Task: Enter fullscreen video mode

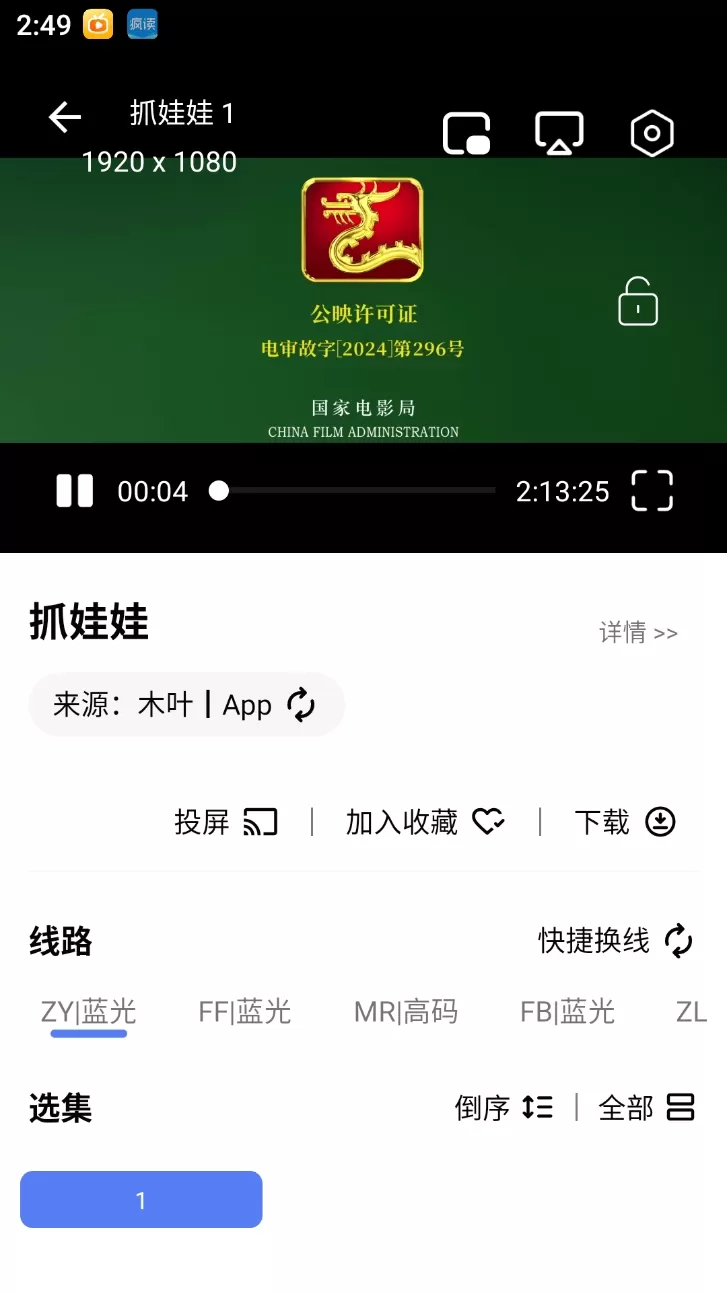Action: click(652, 491)
